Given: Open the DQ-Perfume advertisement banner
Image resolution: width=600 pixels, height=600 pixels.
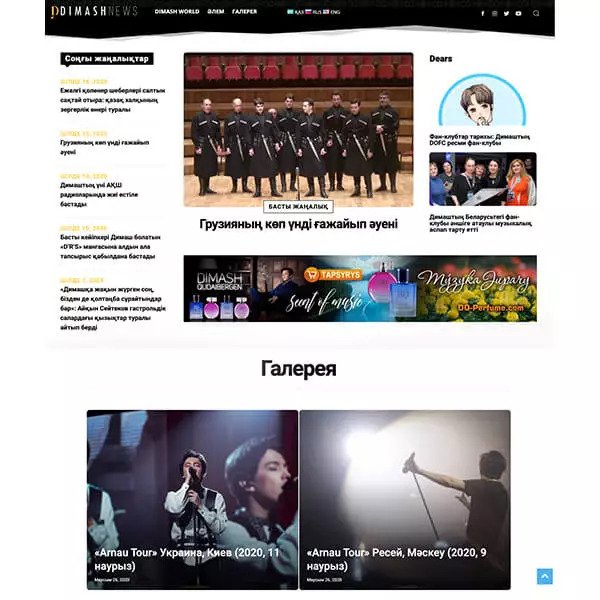Looking at the screenshot, I should [x=359, y=288].
